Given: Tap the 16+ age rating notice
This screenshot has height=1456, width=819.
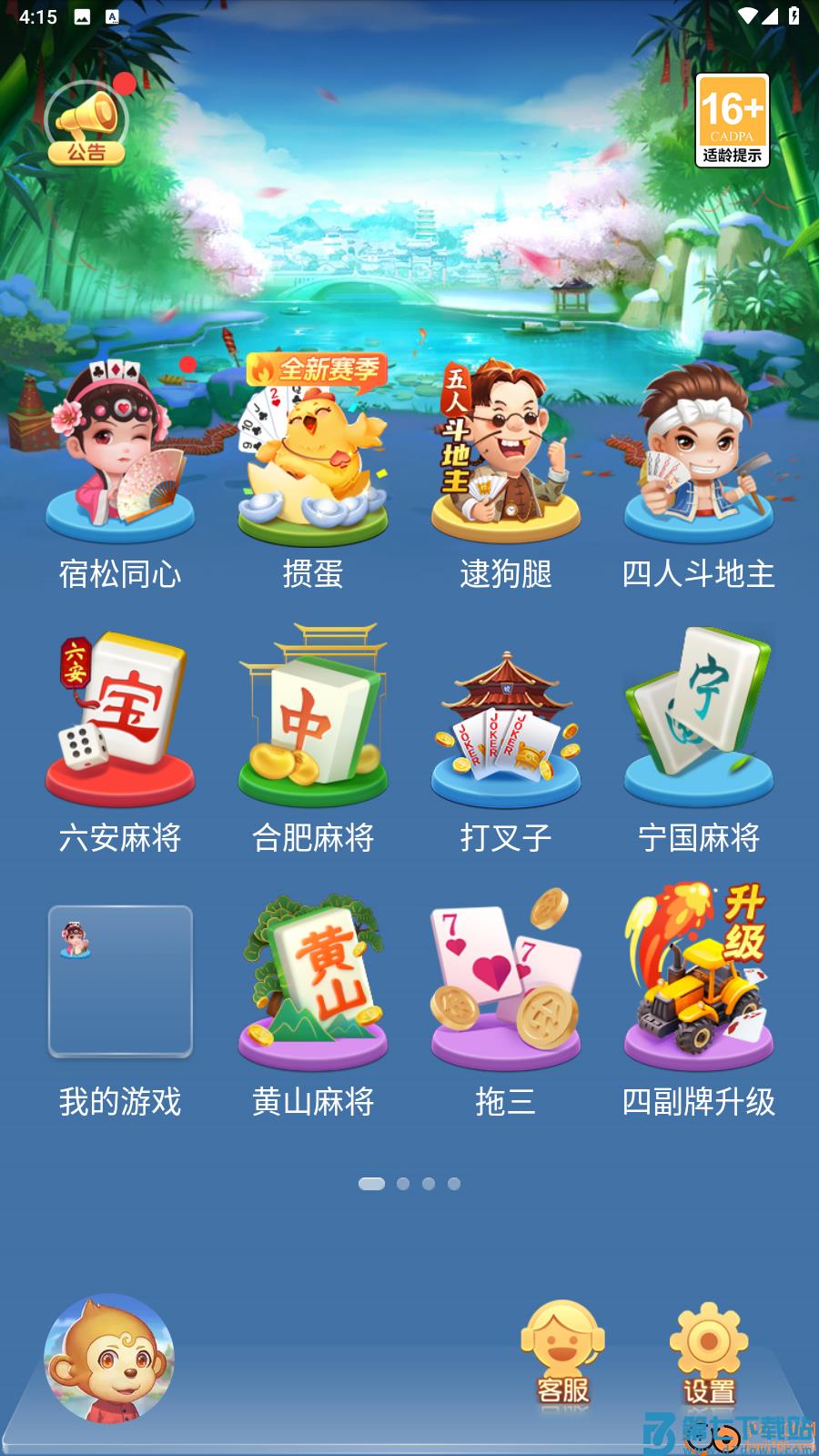Looking at the screenshot, I should pos(732,118).
